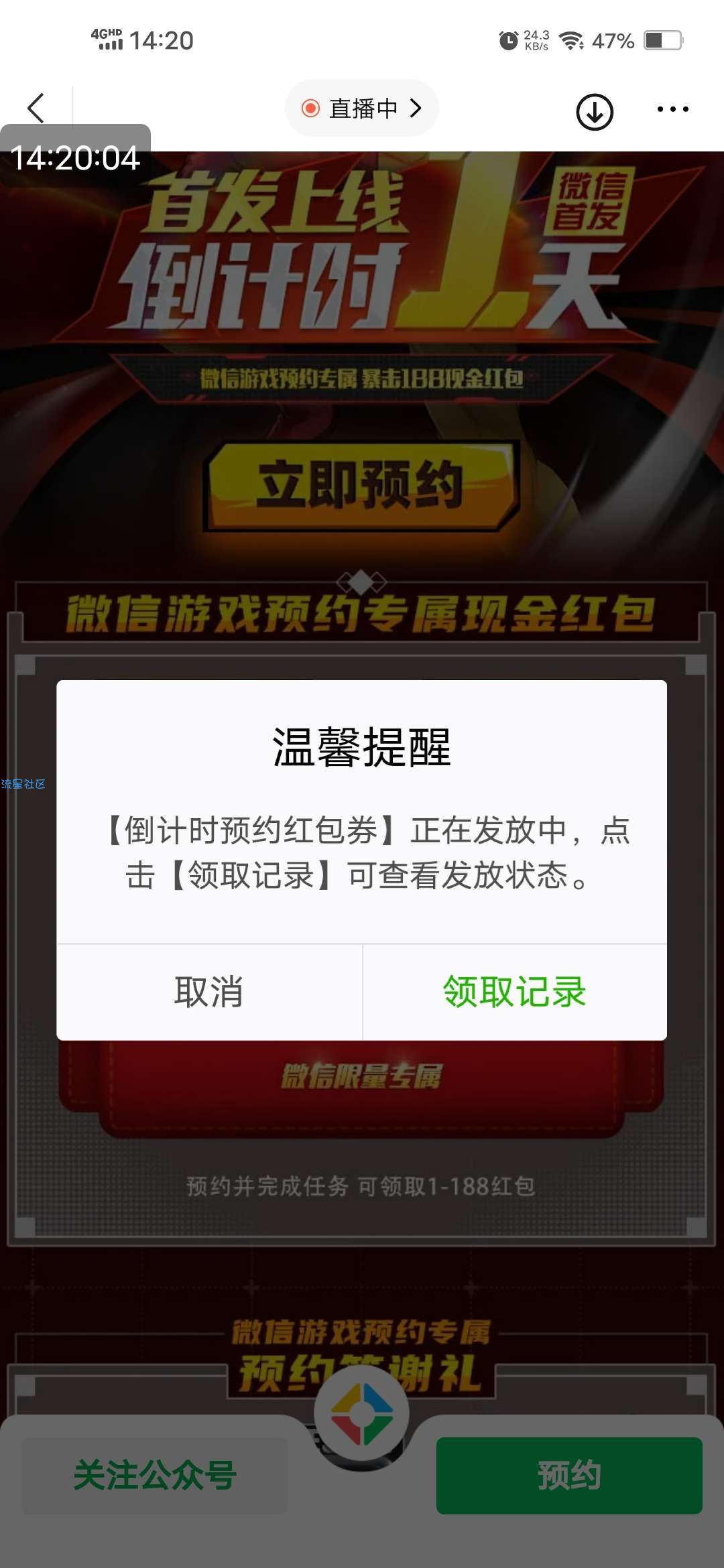Tap the green 预约 button

pyautogui.click(x=569, y=1475)
